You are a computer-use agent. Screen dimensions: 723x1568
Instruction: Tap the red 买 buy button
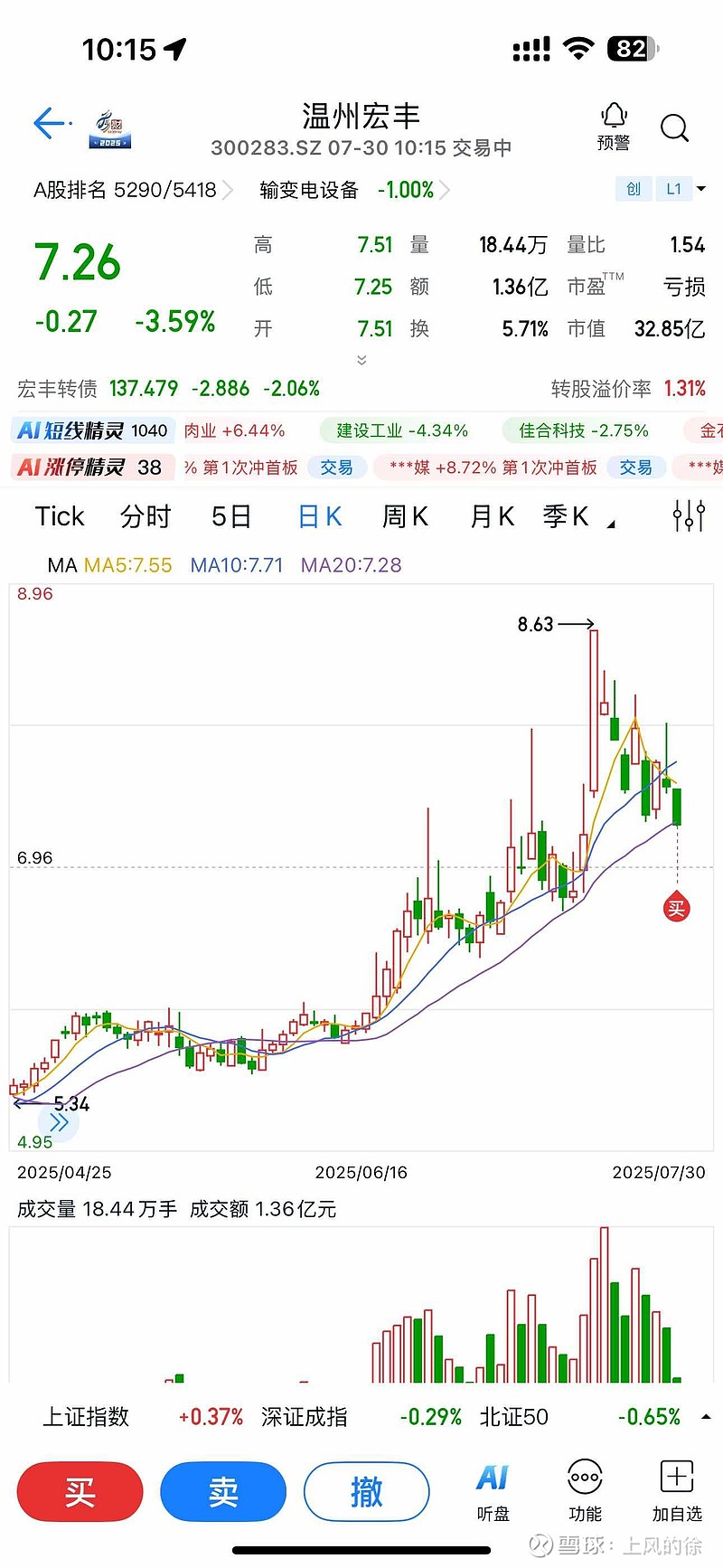80,1491
